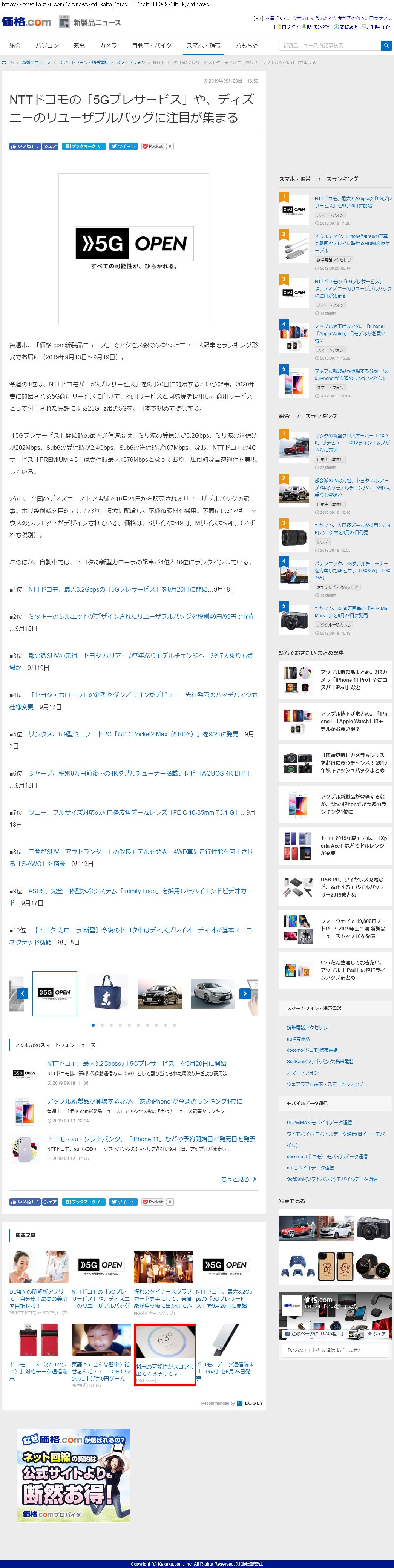This screenshot has height=1568, width=394.
Task: Show previous carousel image with left arrow
Action: pyautogui.click(x=23, y=993)
